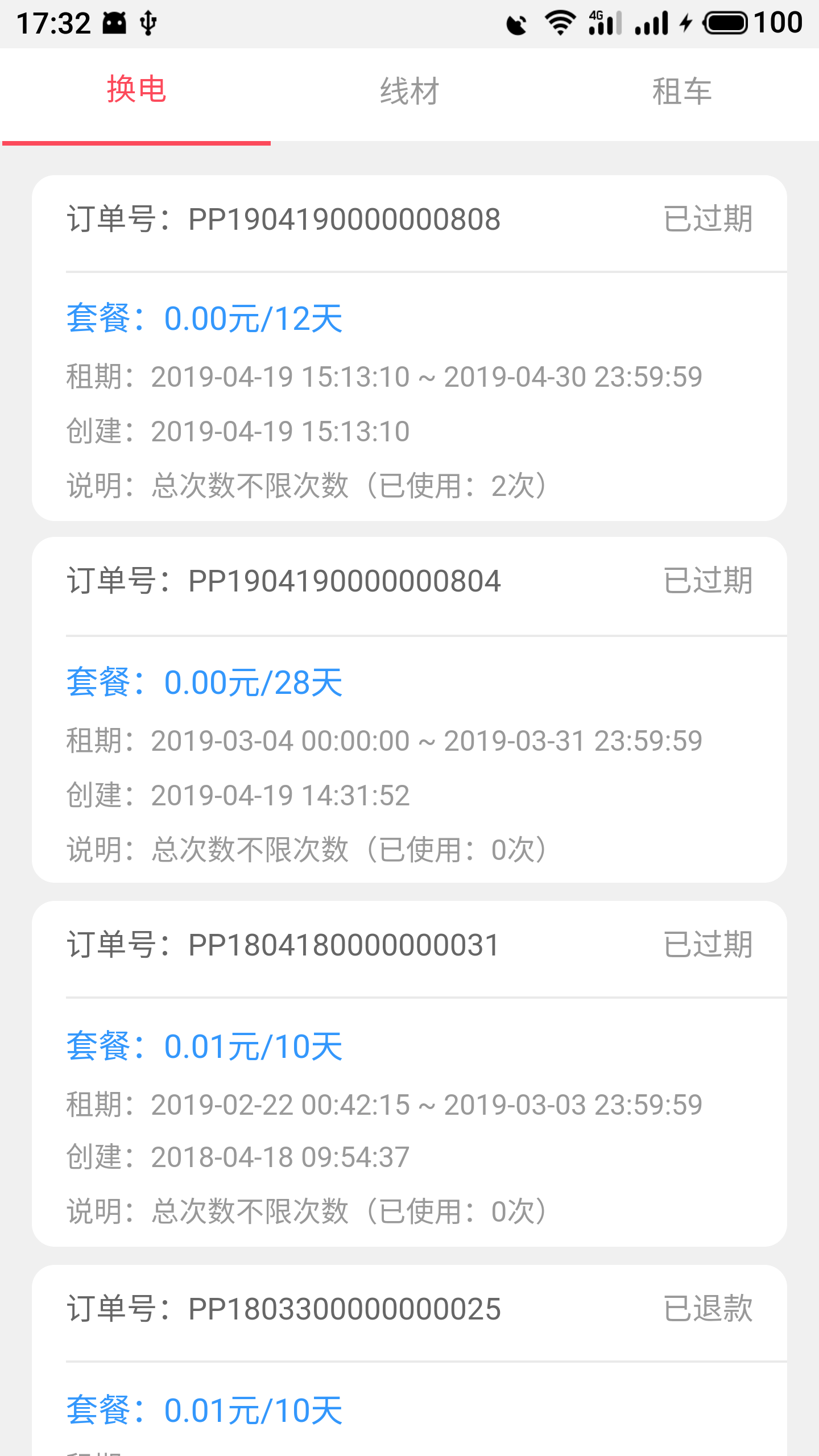The width and height of the screenshot is (819, 1456).
Task: Tap the alarm clock status icon
Action: [x=515, y=23]
